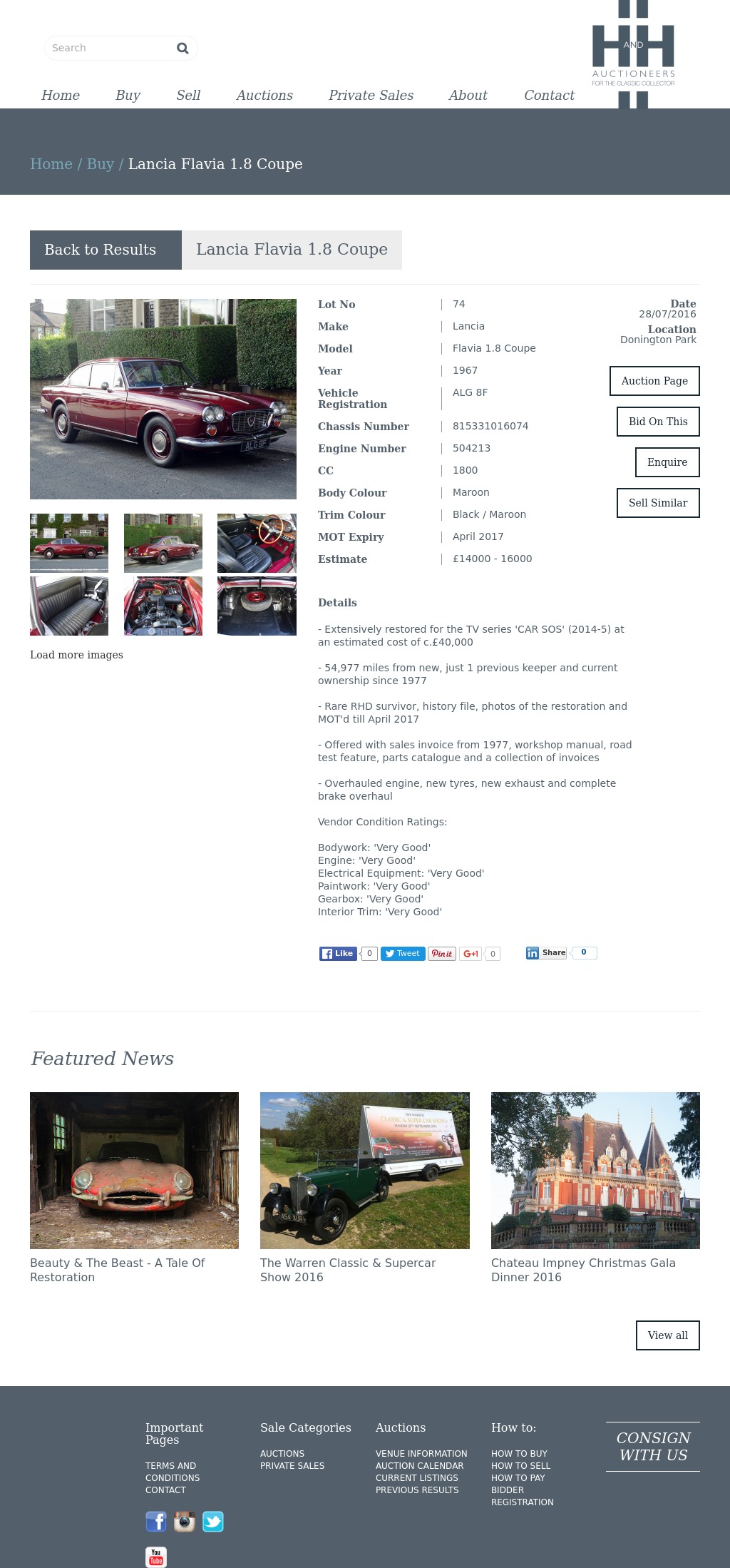Open the Auction Page button
The height and width of the screenshot is (1568, 730).
pyautogui.click(x=654, y=381)
